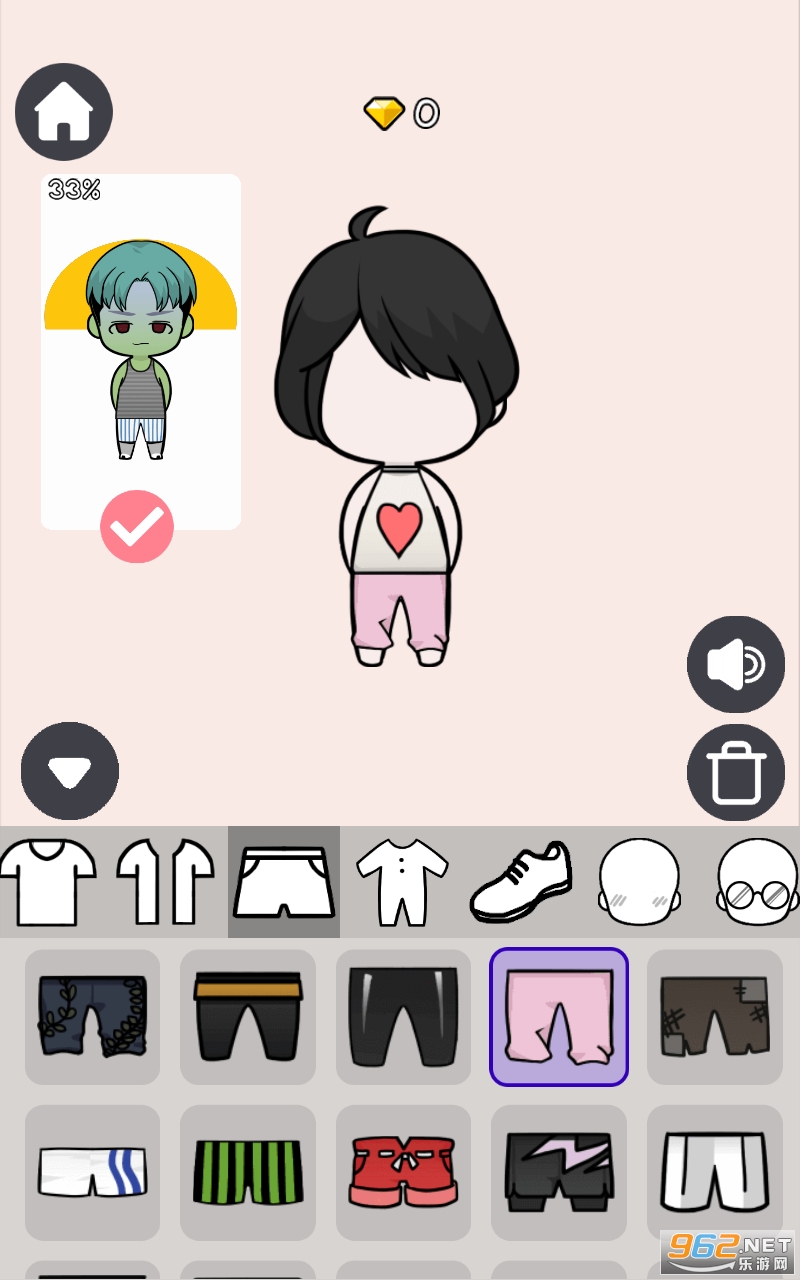Mute the sound with speaker icon

pos(736,664)
